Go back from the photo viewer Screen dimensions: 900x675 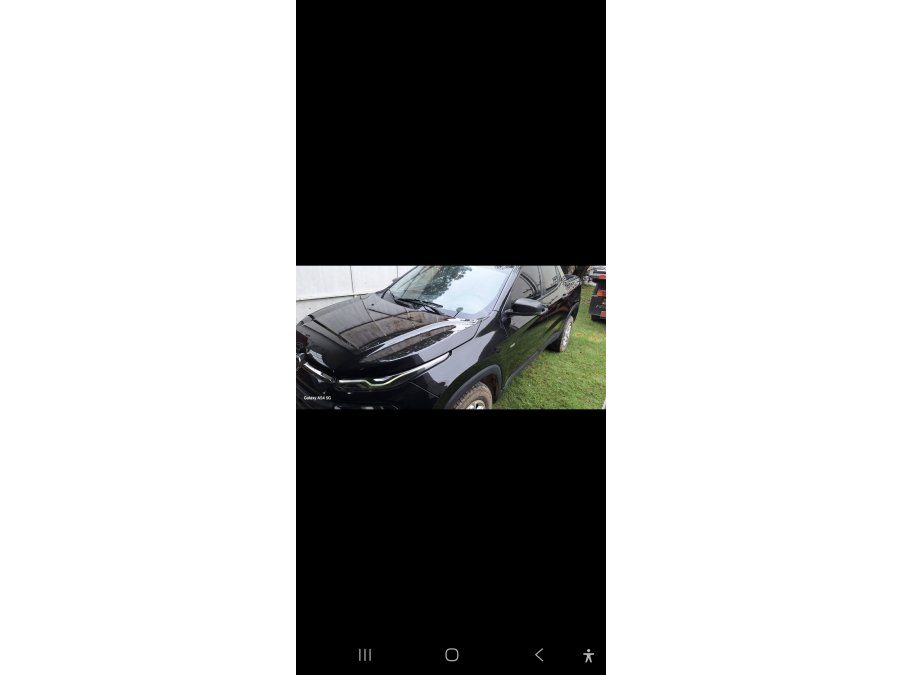coord(539,655)
